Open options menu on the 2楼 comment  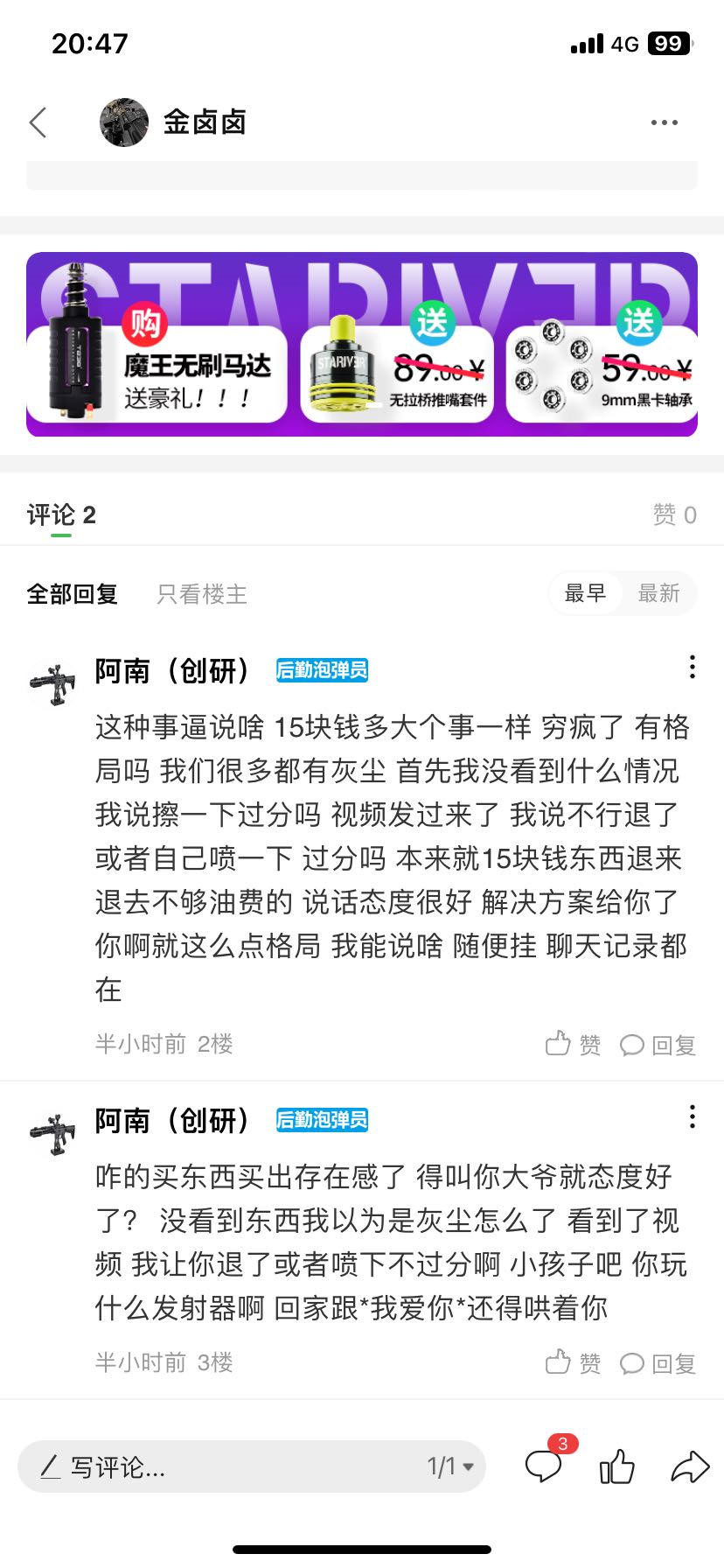click(692, 667)
